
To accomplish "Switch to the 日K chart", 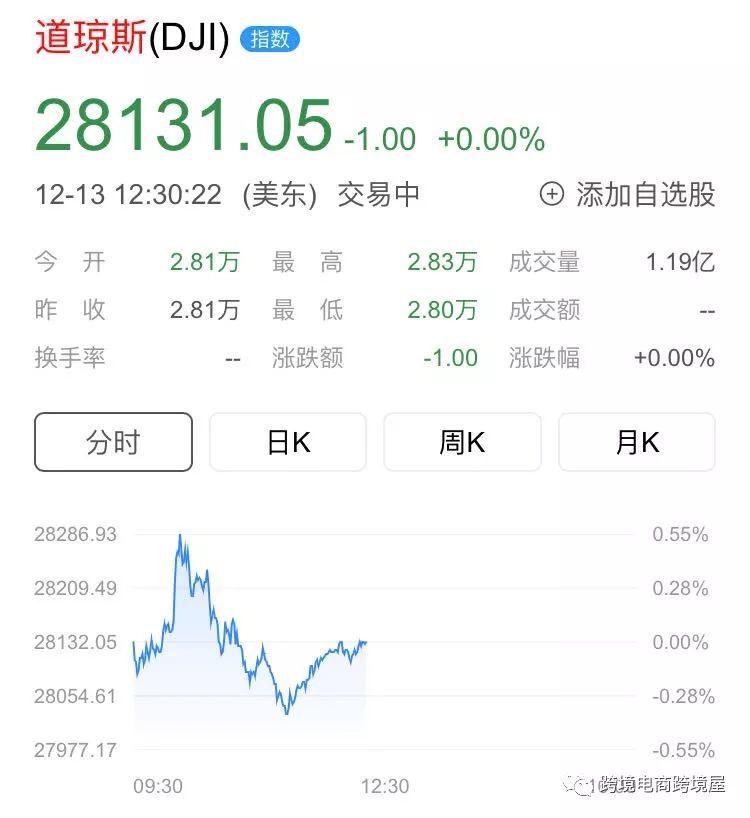I will pos(288,442).
